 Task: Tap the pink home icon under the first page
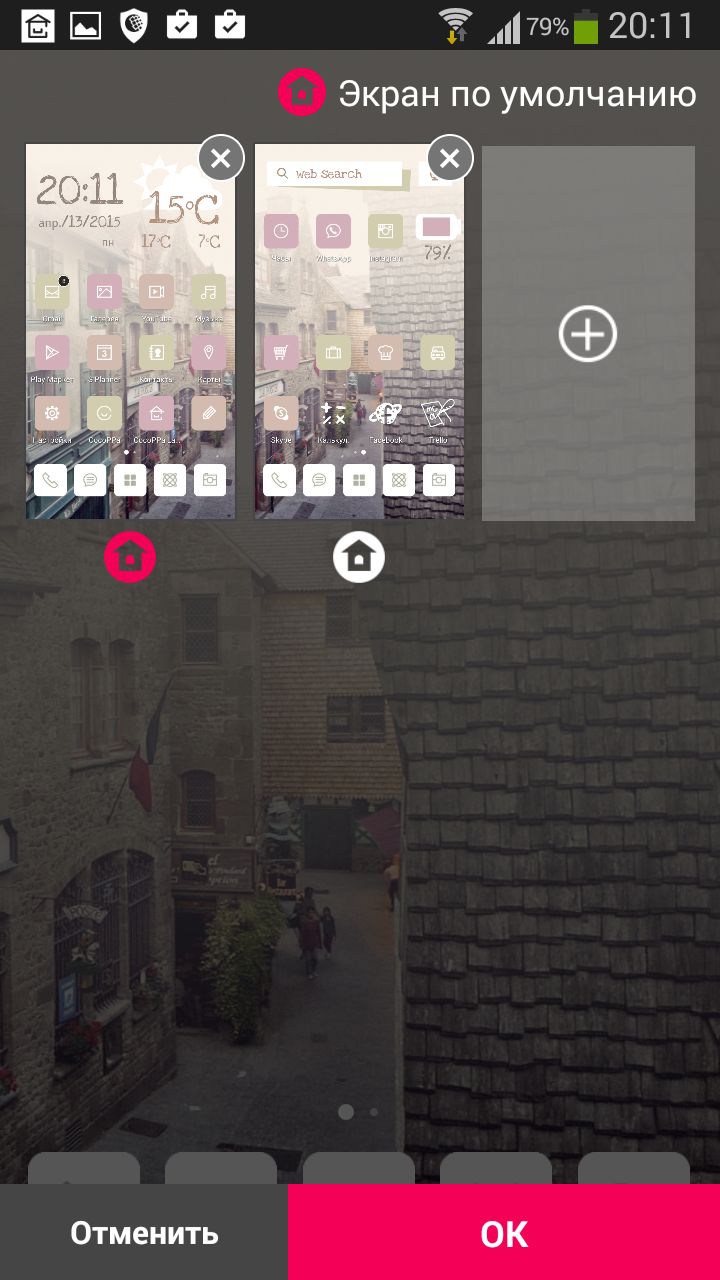pos(130,557)
